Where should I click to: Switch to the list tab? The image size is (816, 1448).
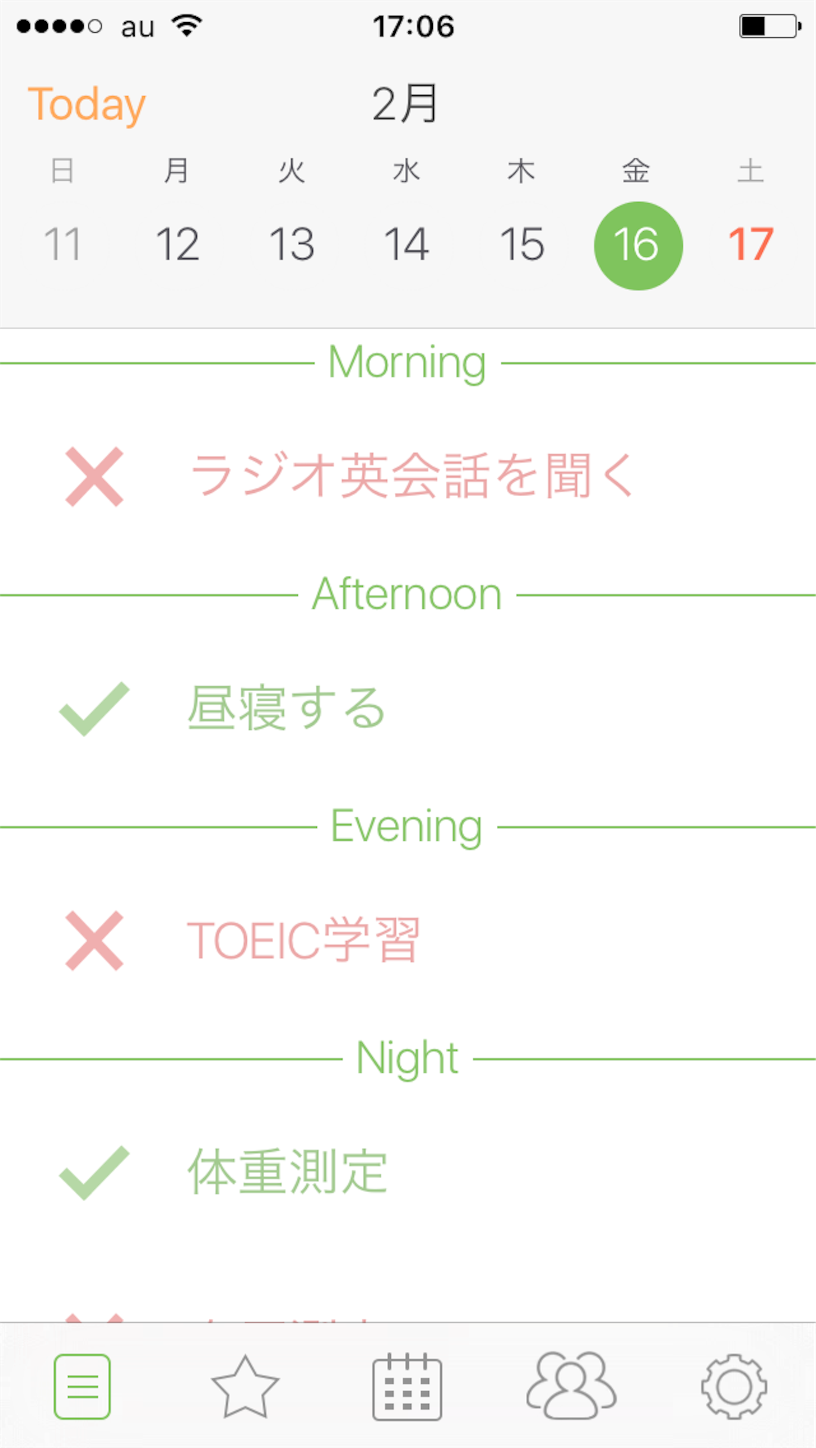coord(82,1387)
